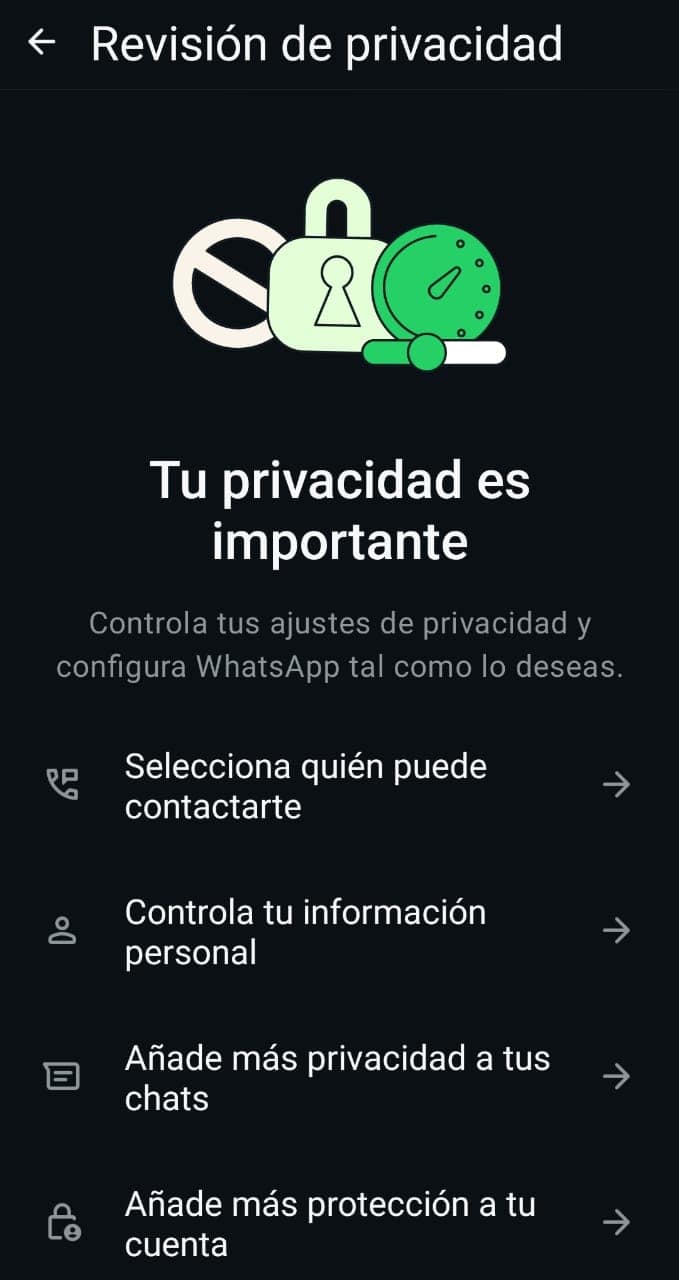Go back from Revisión de privacidad

(41, 43)
